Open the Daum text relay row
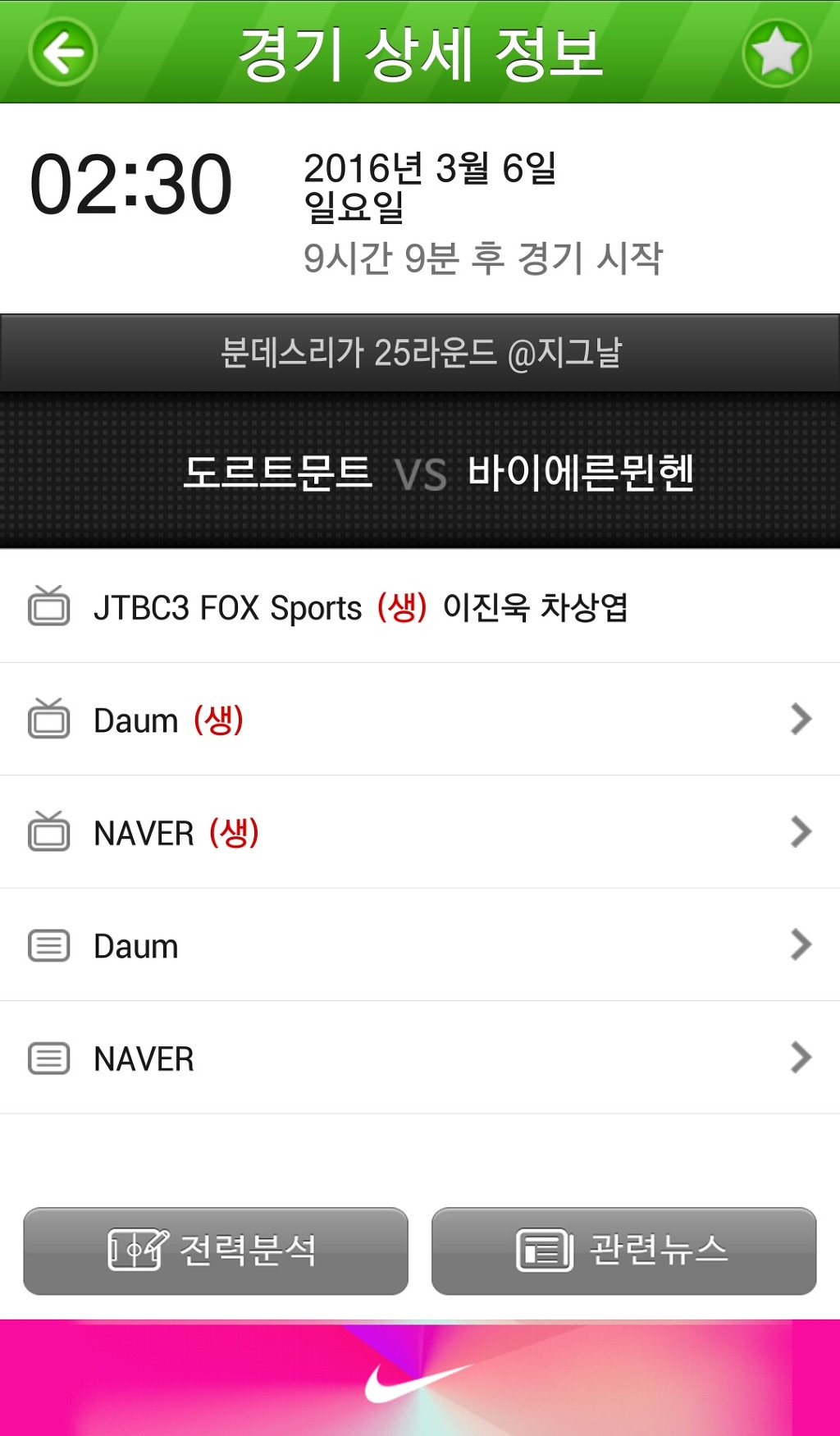Image resolution: width=840 pixels, height=1436 pixels. [x=420, y=945]
